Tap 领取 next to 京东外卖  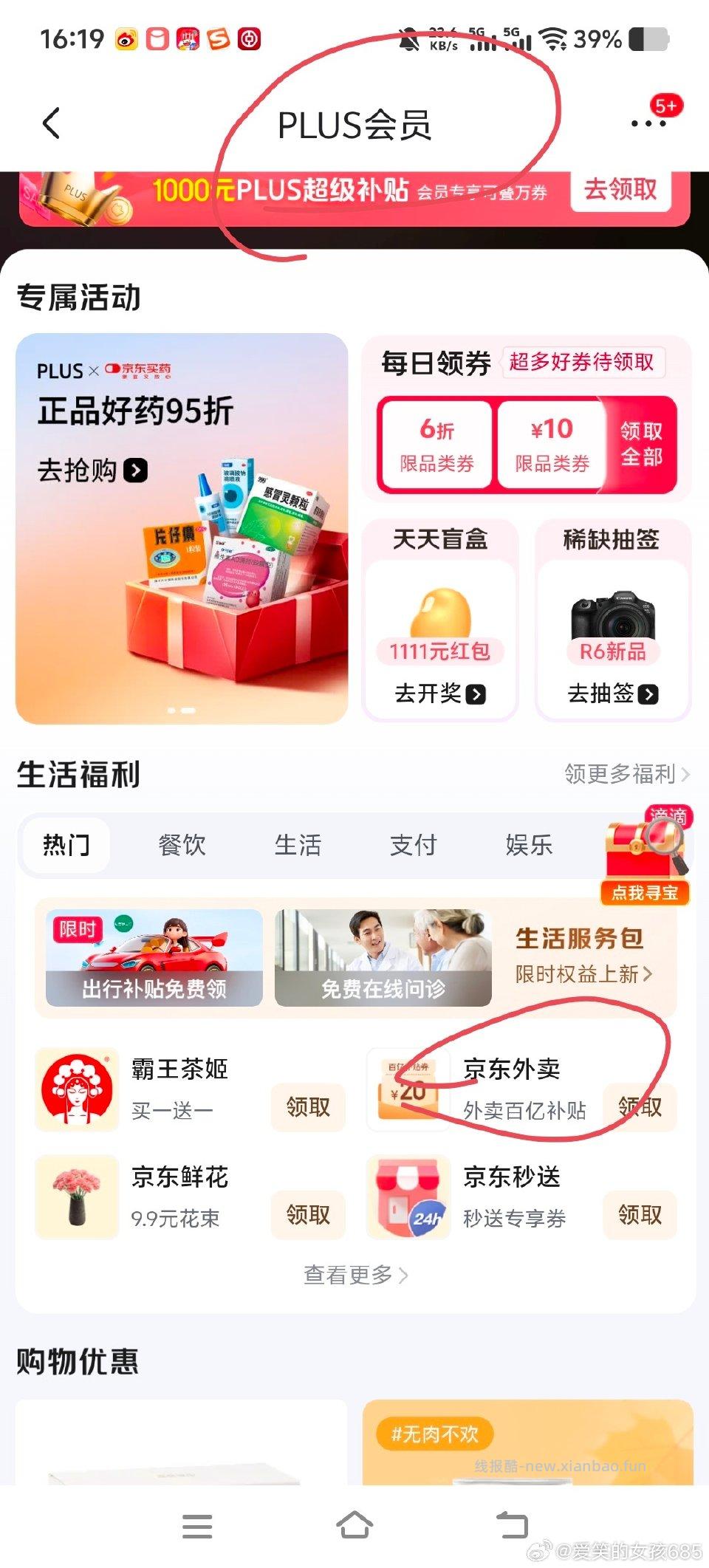pyautogui.click(x=641, y=1107)
